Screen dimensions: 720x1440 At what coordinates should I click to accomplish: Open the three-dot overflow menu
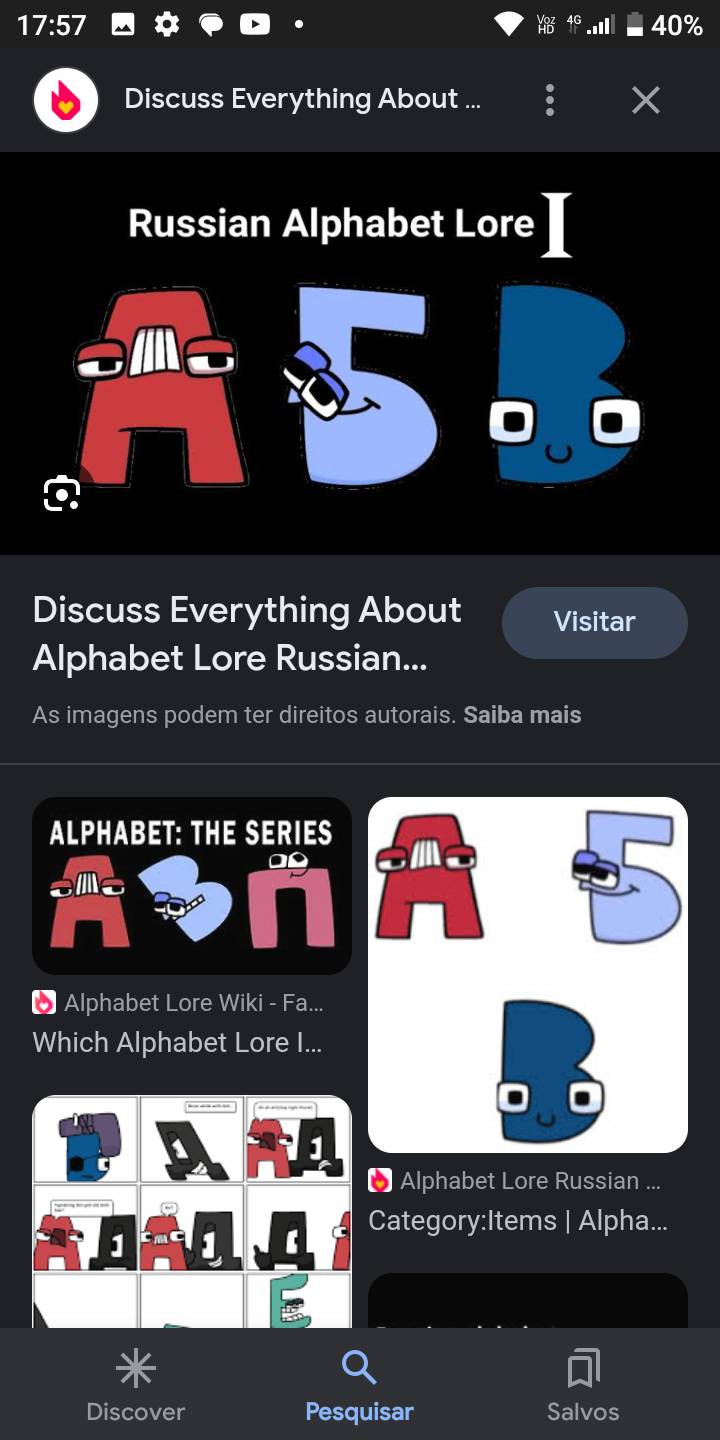[x=549, y=100]
